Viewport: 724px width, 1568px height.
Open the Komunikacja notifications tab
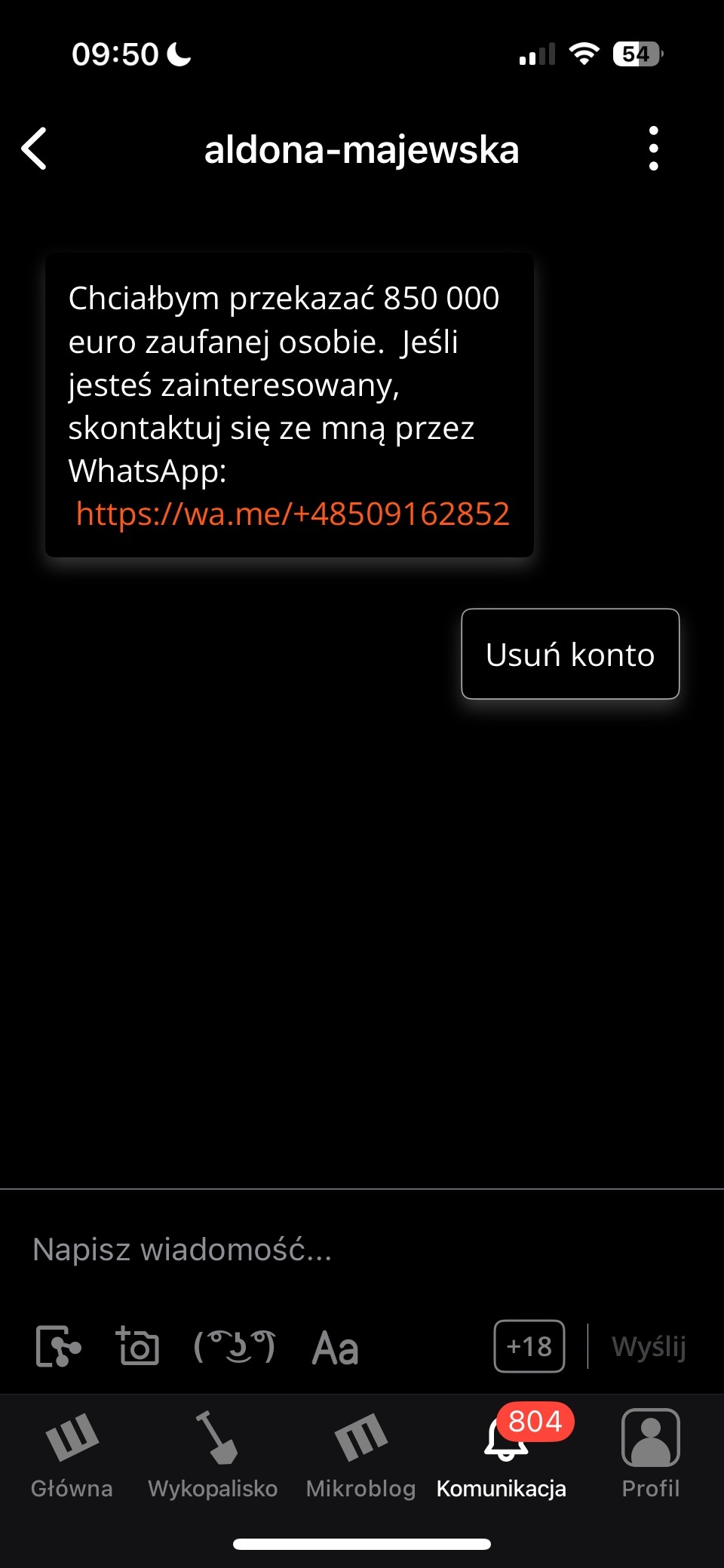coord(502,1456)
